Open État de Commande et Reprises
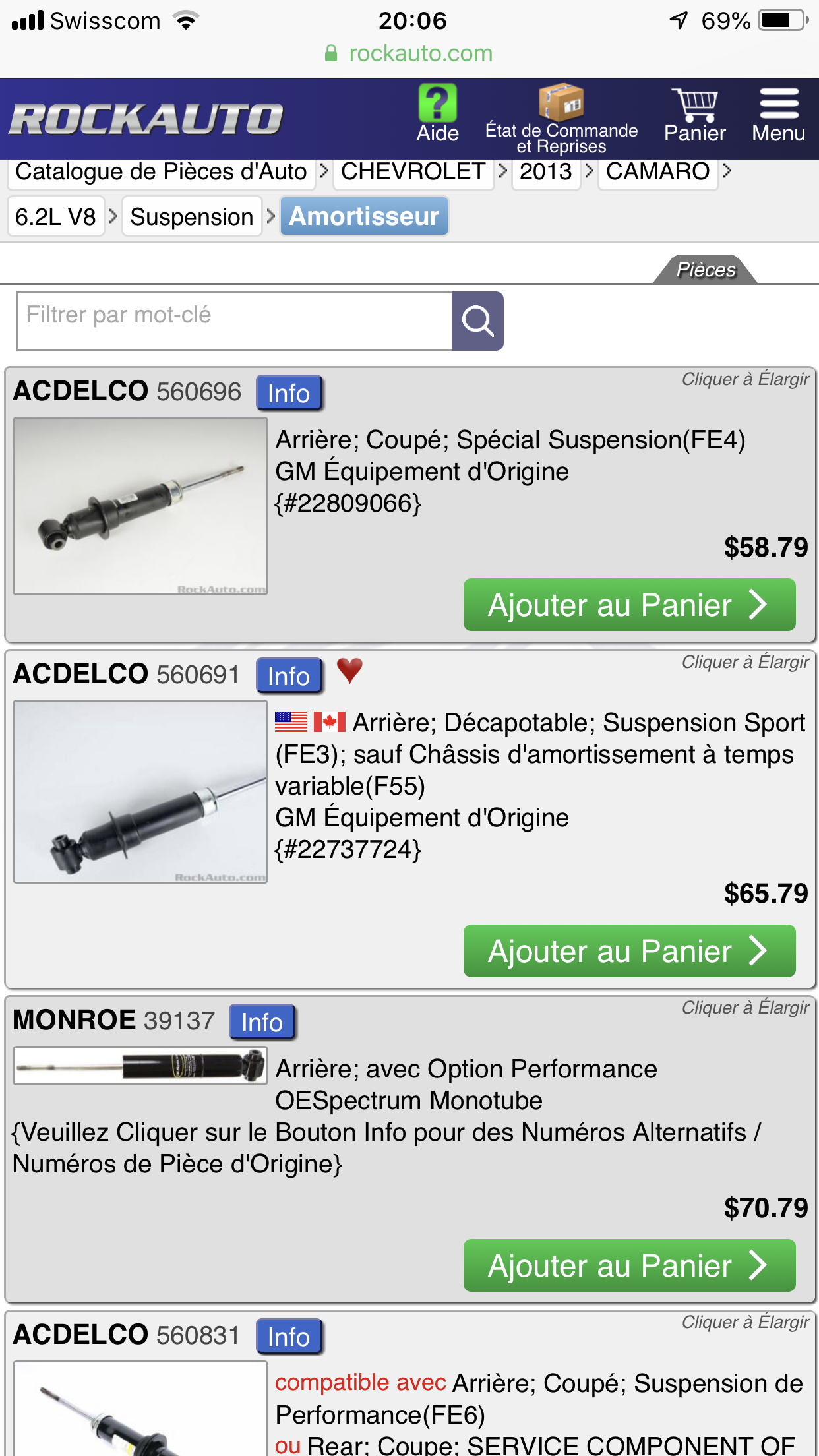This screenshot has width=819, height=1456. click(x=561, y=119)
